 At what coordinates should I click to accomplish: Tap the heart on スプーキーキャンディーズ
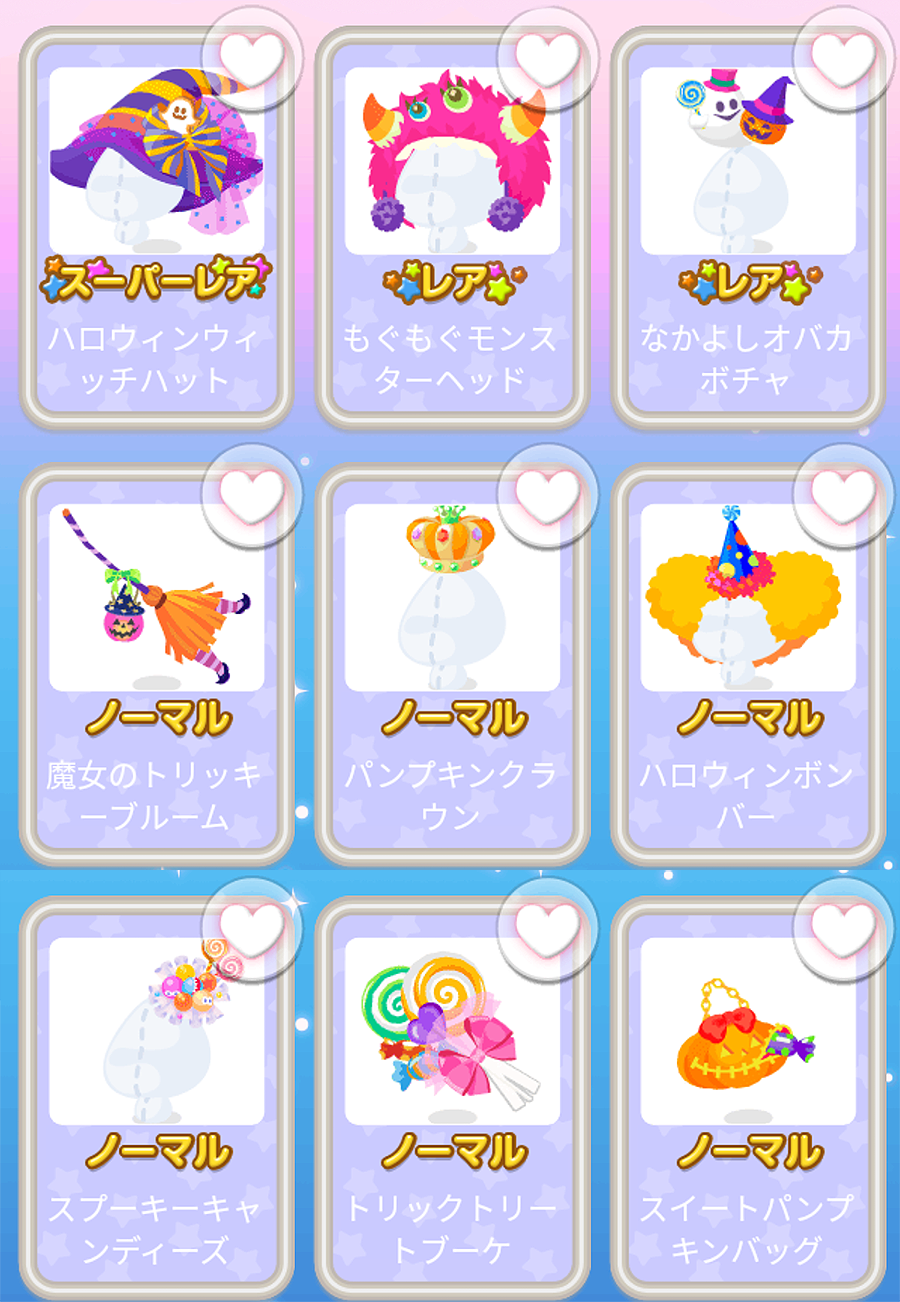click(x=251, y=927)
